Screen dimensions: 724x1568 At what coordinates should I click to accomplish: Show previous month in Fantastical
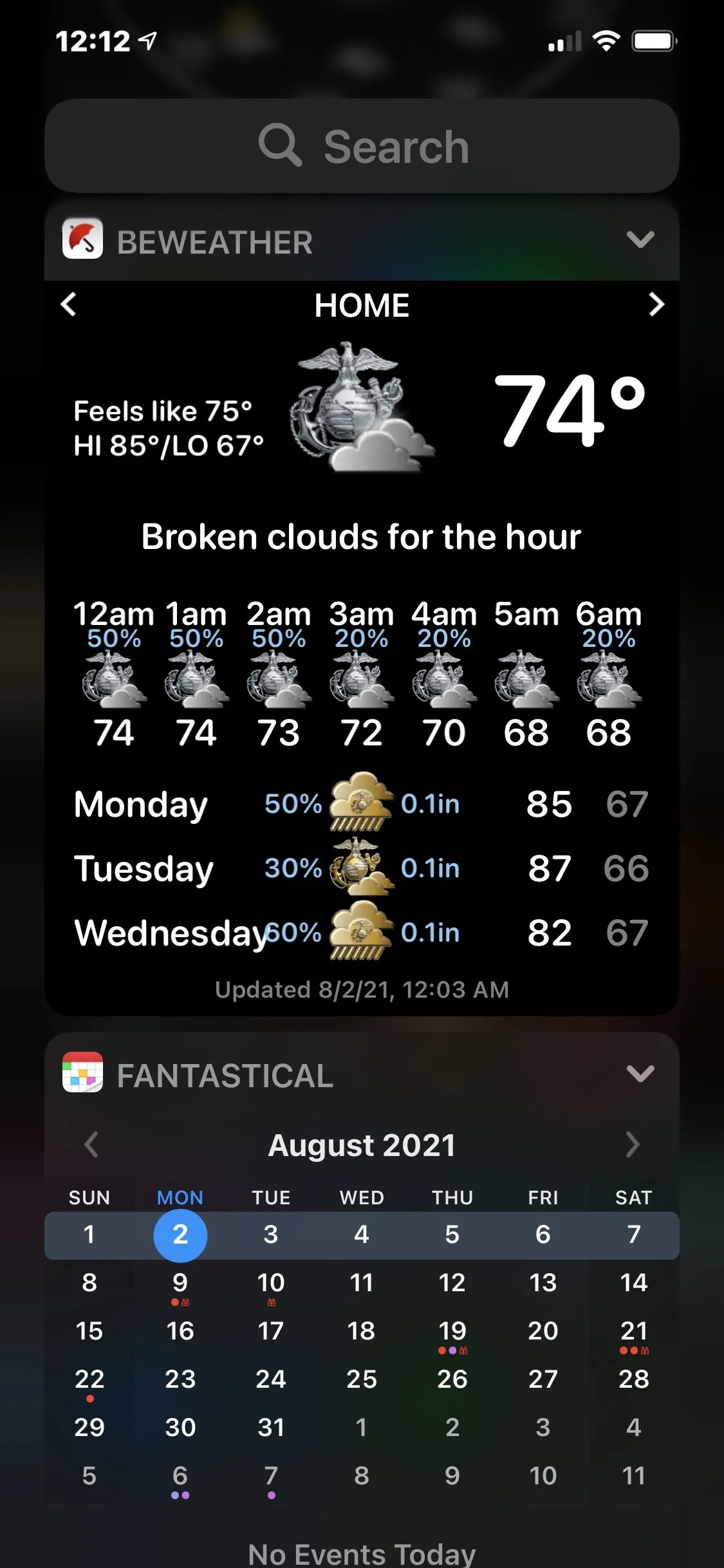(91, 1144)
